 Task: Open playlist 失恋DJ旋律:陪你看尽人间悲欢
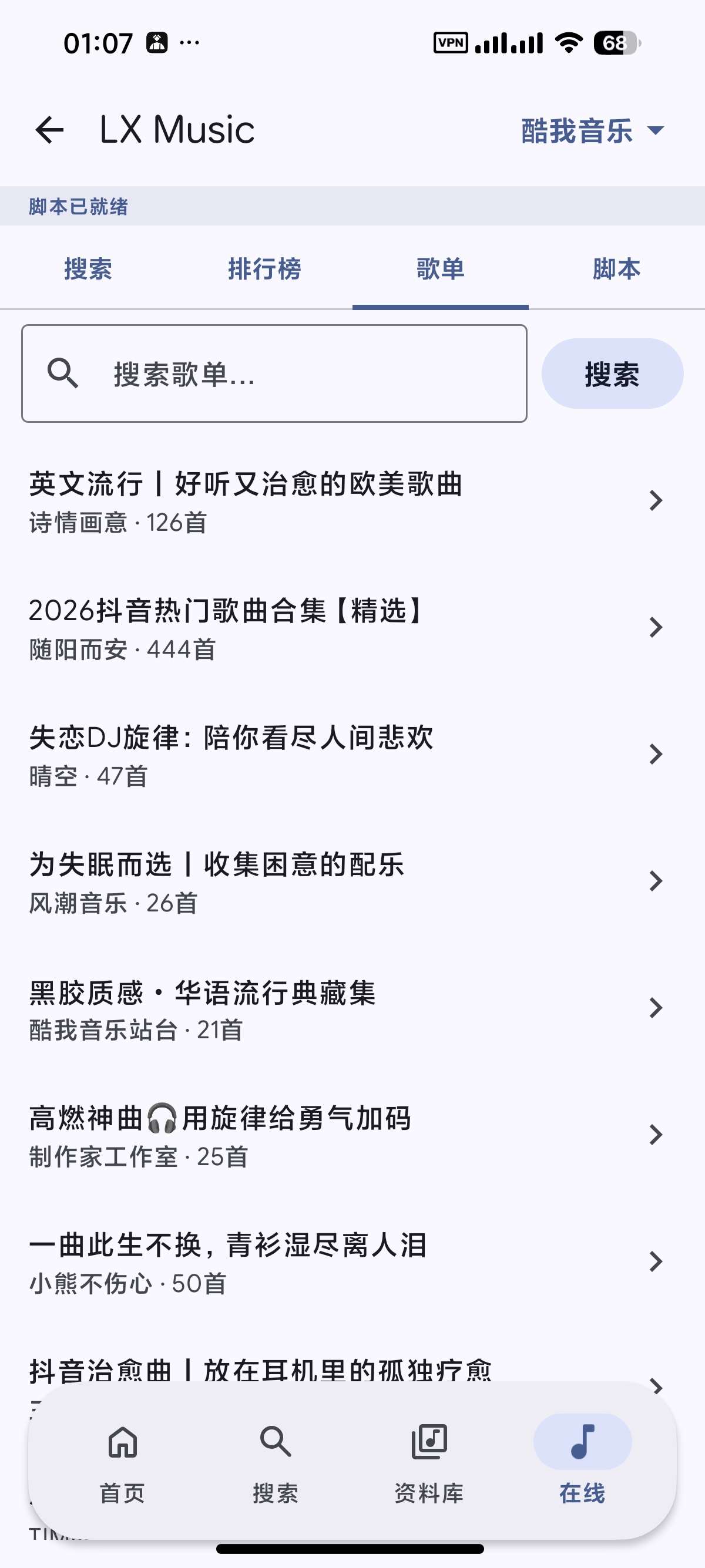[352, 754]
